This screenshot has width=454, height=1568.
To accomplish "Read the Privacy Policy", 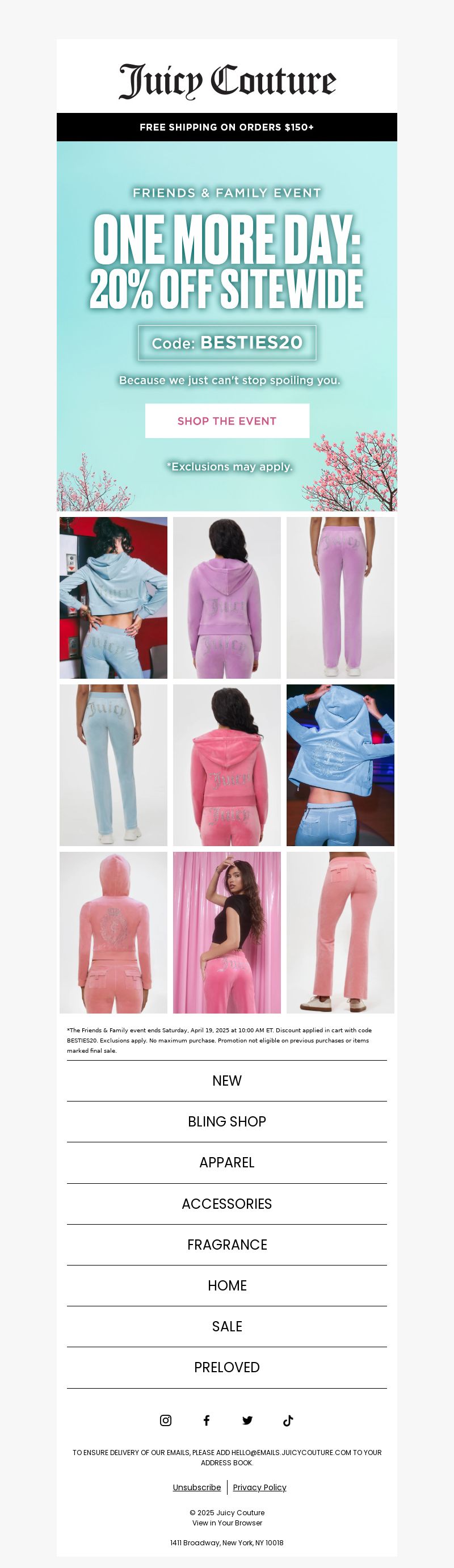I will (259, 1487).
